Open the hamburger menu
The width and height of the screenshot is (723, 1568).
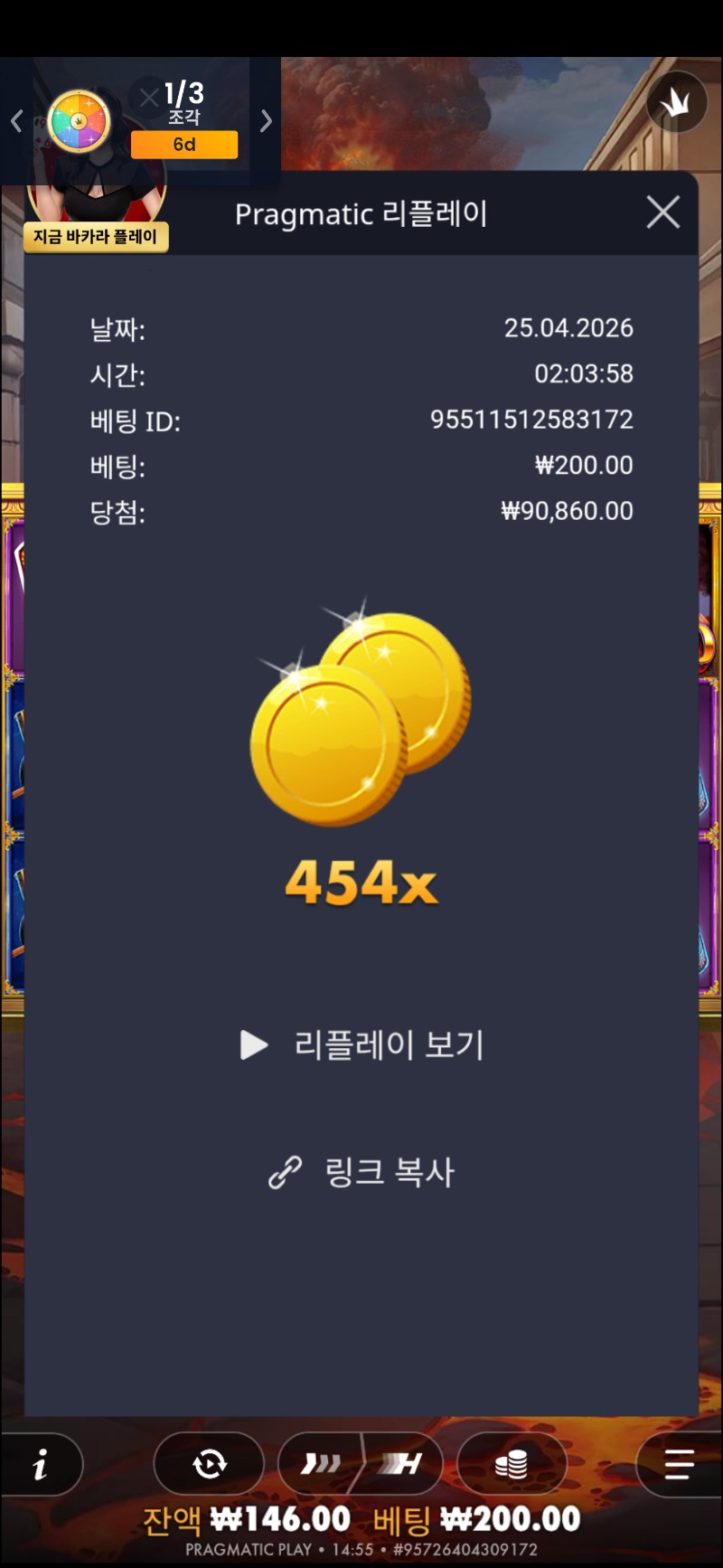(678, 1463)
